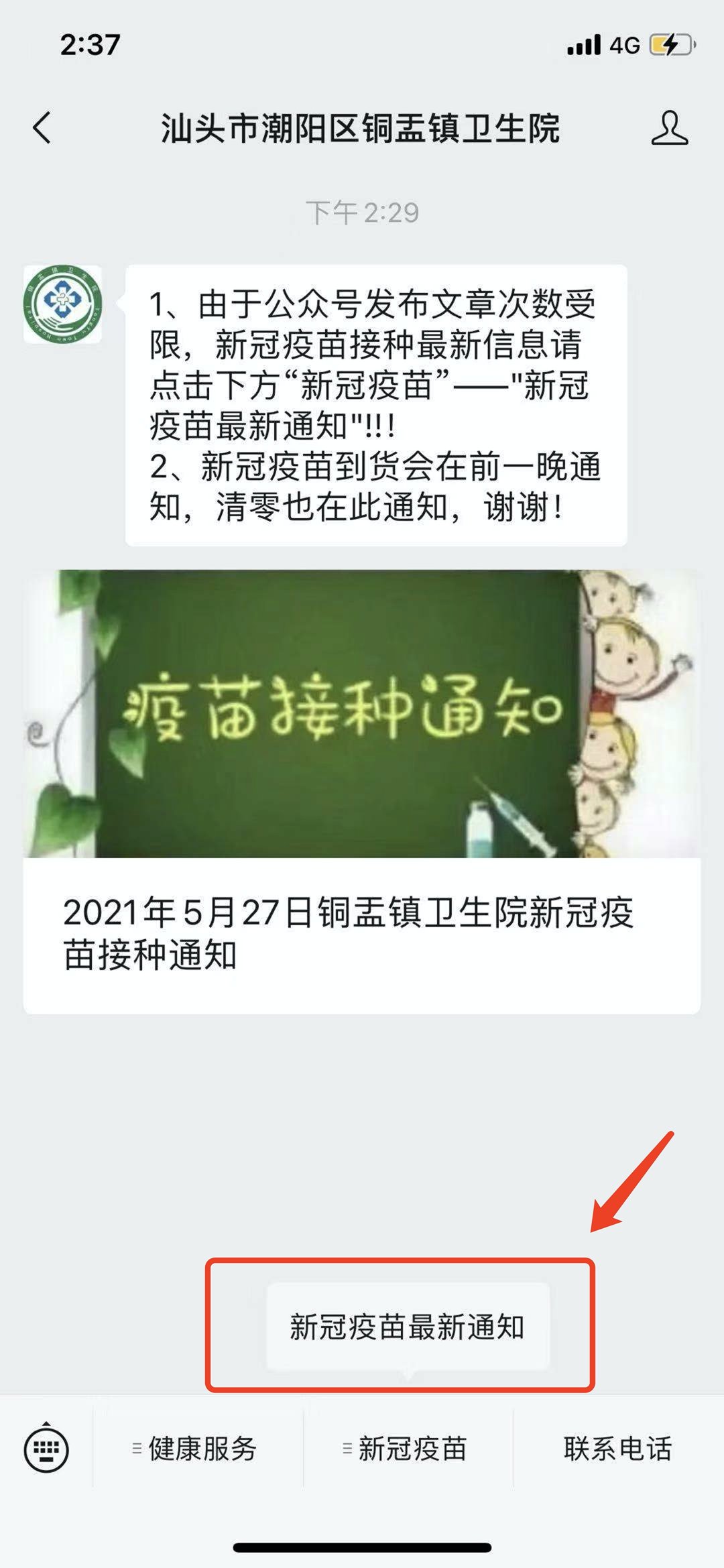This screenshot has width=724, height=1568.
Task: Open the 2021年5月27日 vaccination notice article
Action: pos(362,791)
